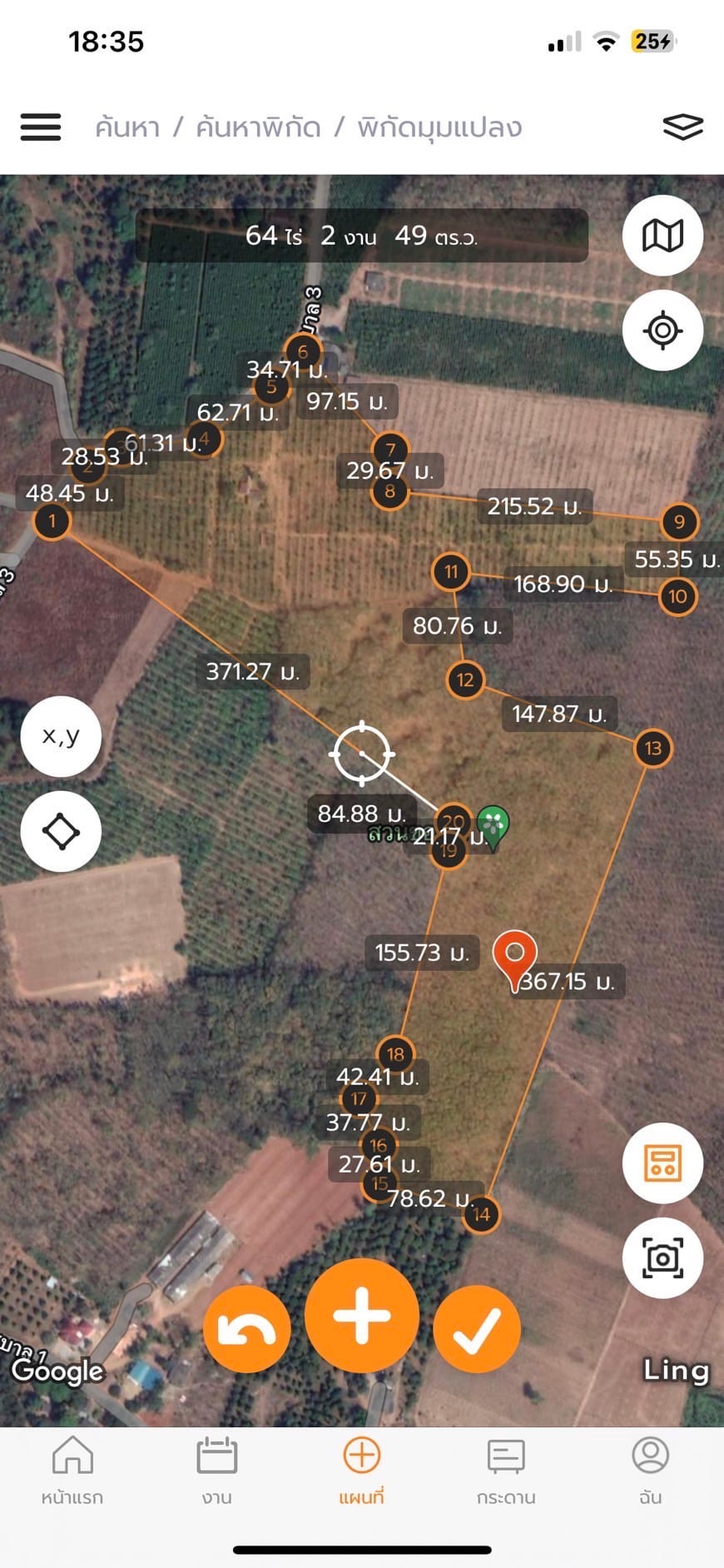
Task: Select corner point 1 on the map
Action: point(52,521)
